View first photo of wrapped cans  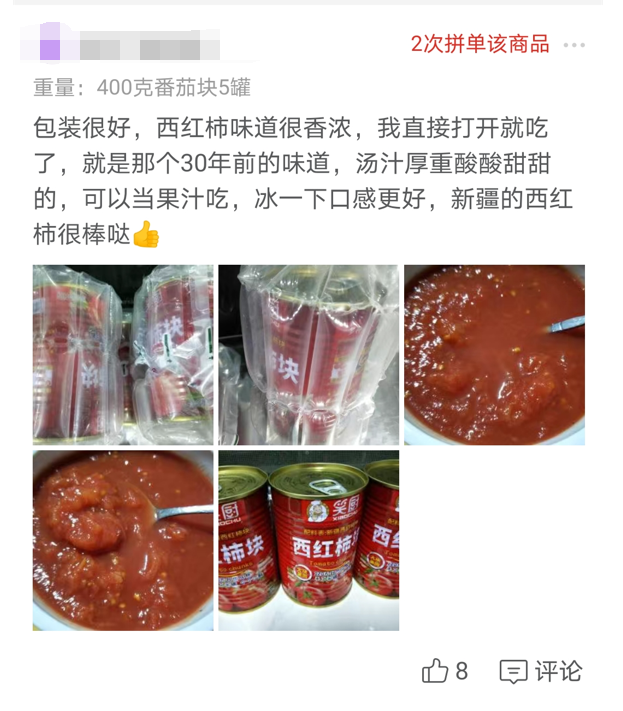tap(122, 354)
